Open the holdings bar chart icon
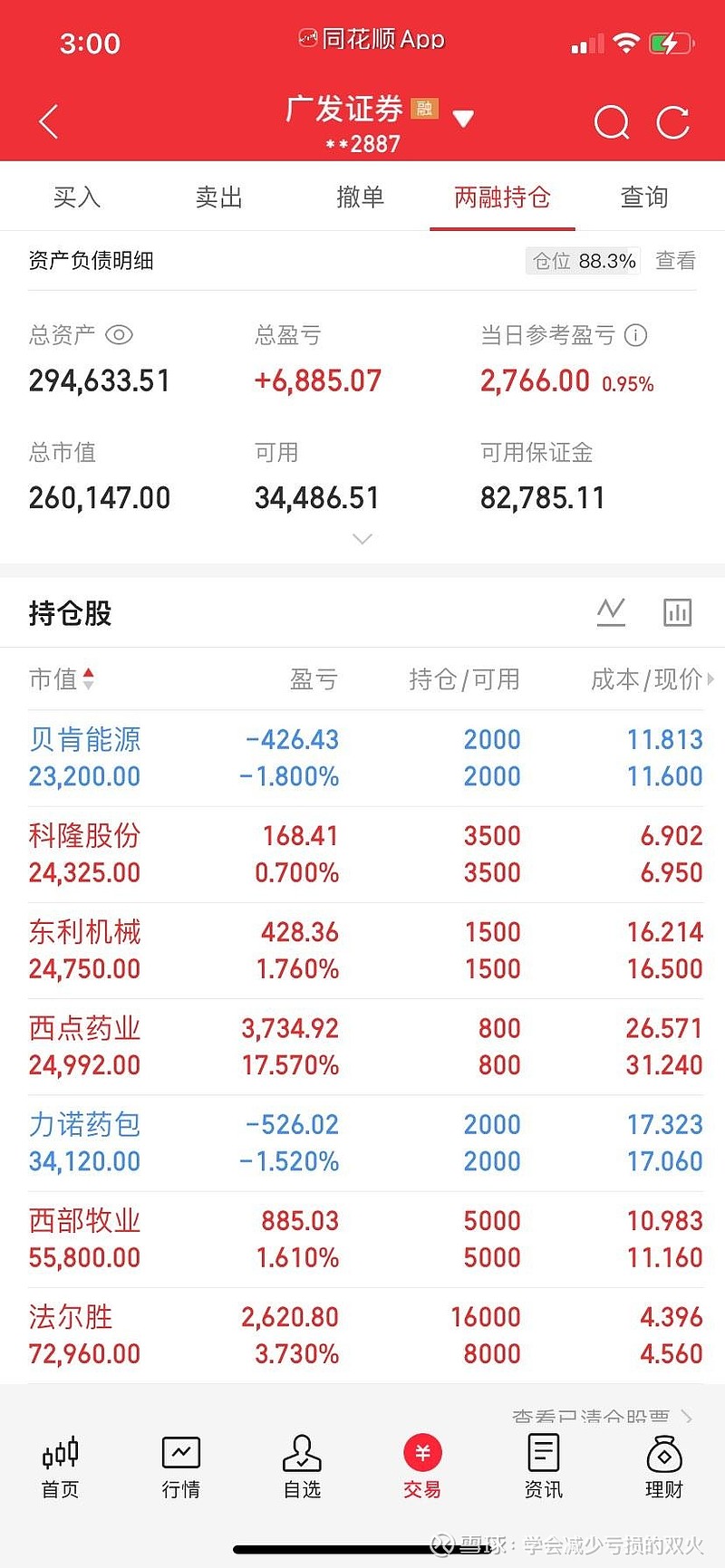This screenshot has height=1568, width=725. (677, 612)
